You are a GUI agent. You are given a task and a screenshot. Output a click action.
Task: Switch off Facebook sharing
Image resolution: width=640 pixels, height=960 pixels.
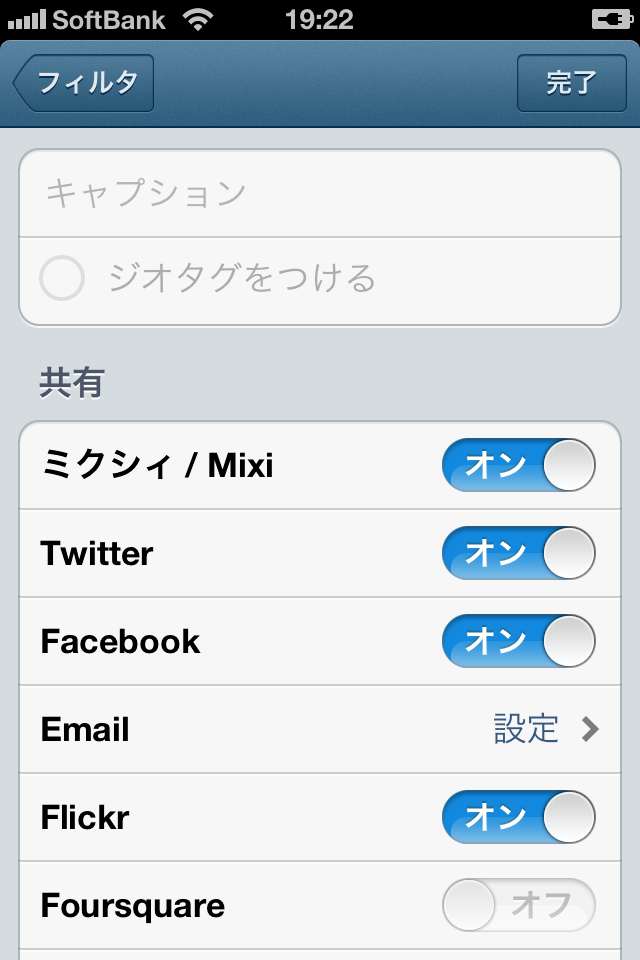[518, 641]
